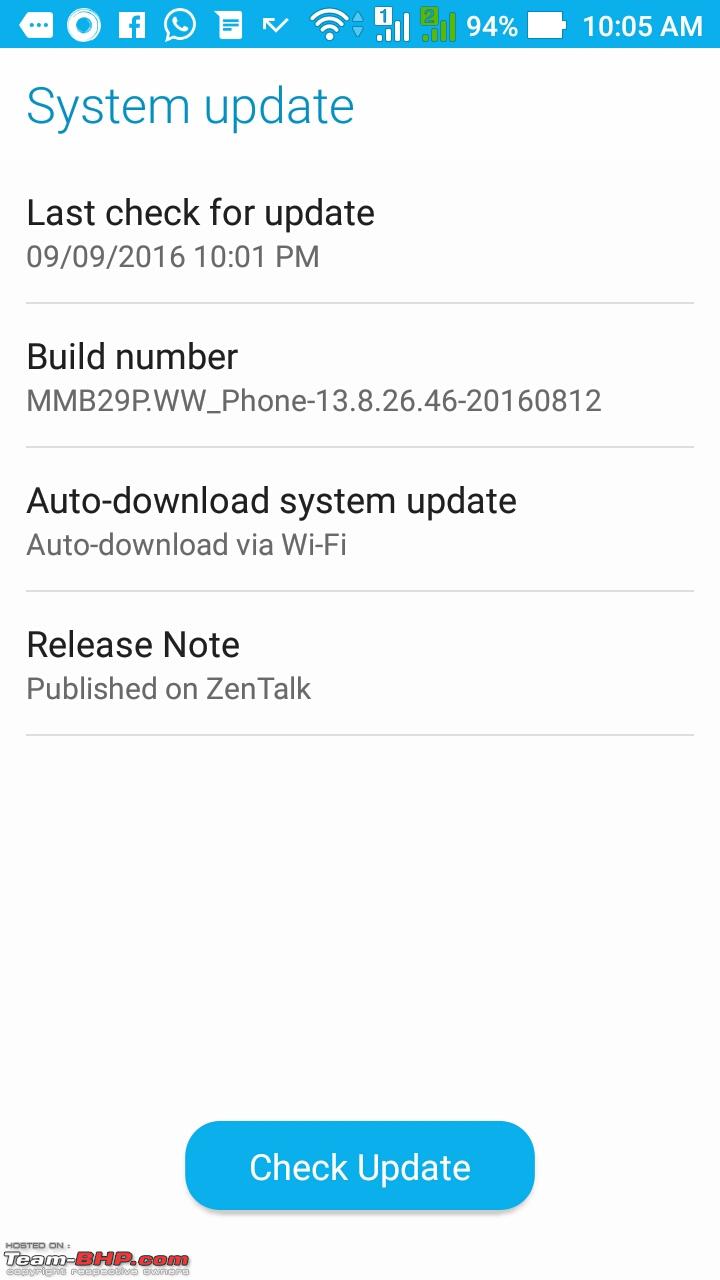Screen dimensions: 720x1280
Task: Open Auto-download system update setting
Action: [x=360, y=520]
